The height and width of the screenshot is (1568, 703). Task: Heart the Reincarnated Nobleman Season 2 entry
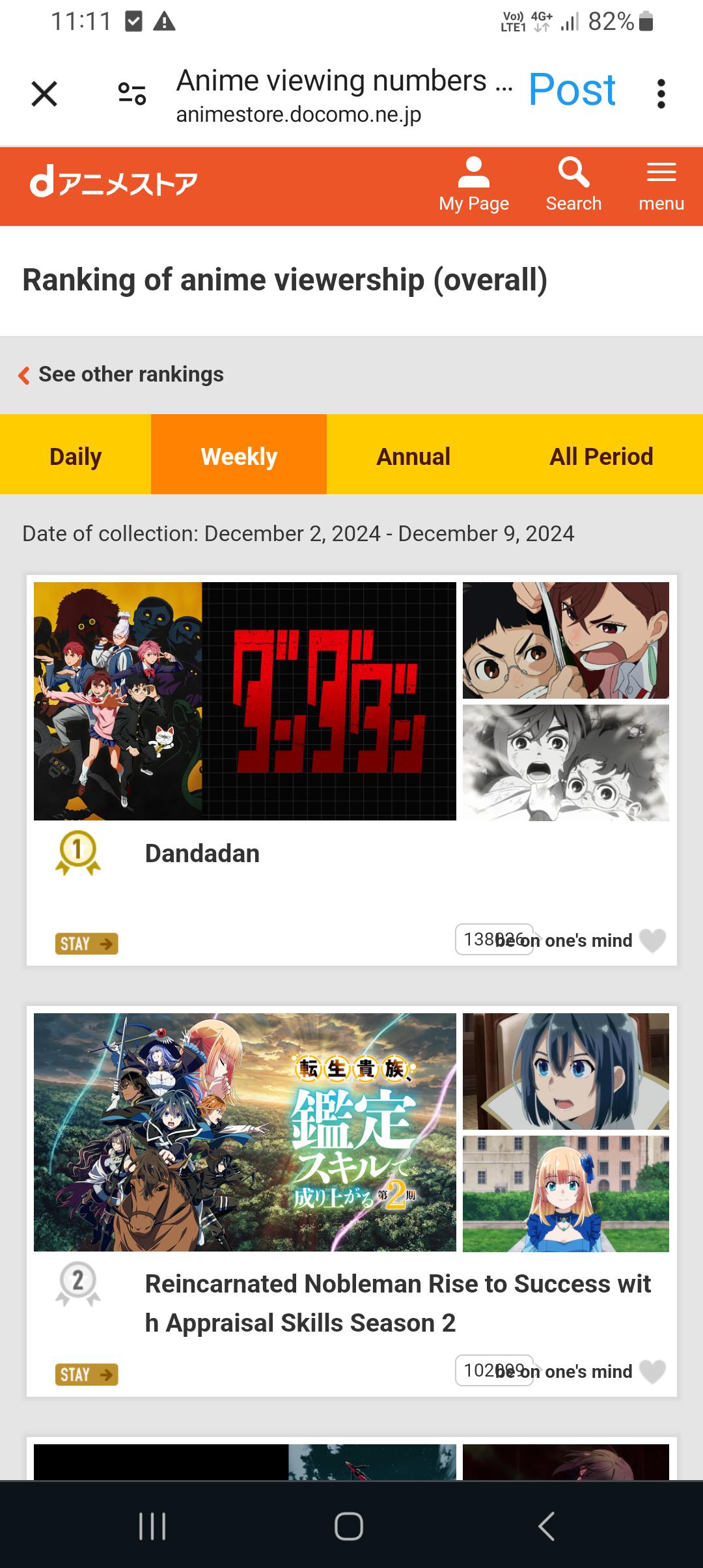pos(652,1371)
